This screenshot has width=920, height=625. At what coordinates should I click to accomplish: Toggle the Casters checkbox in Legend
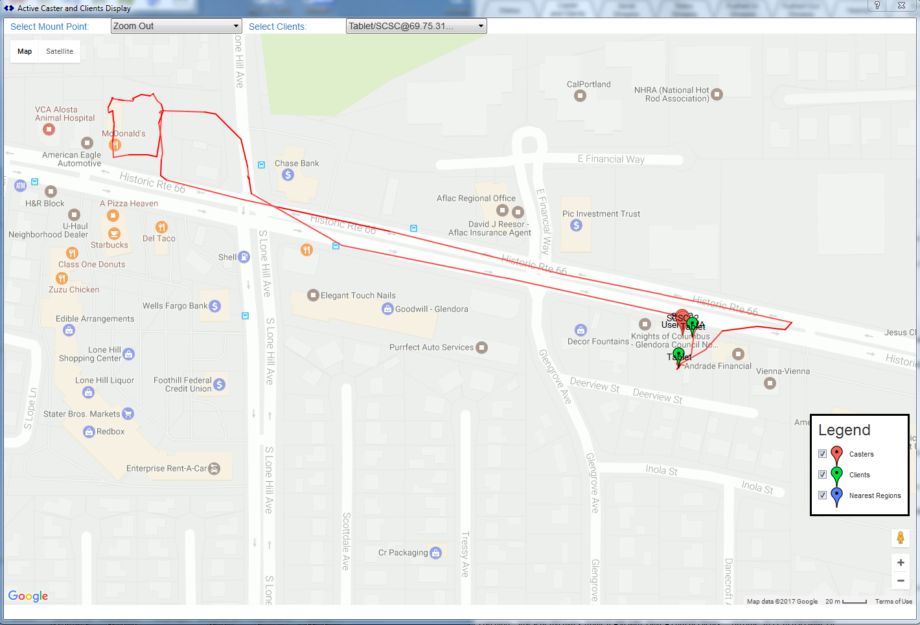tap(823, 453)
